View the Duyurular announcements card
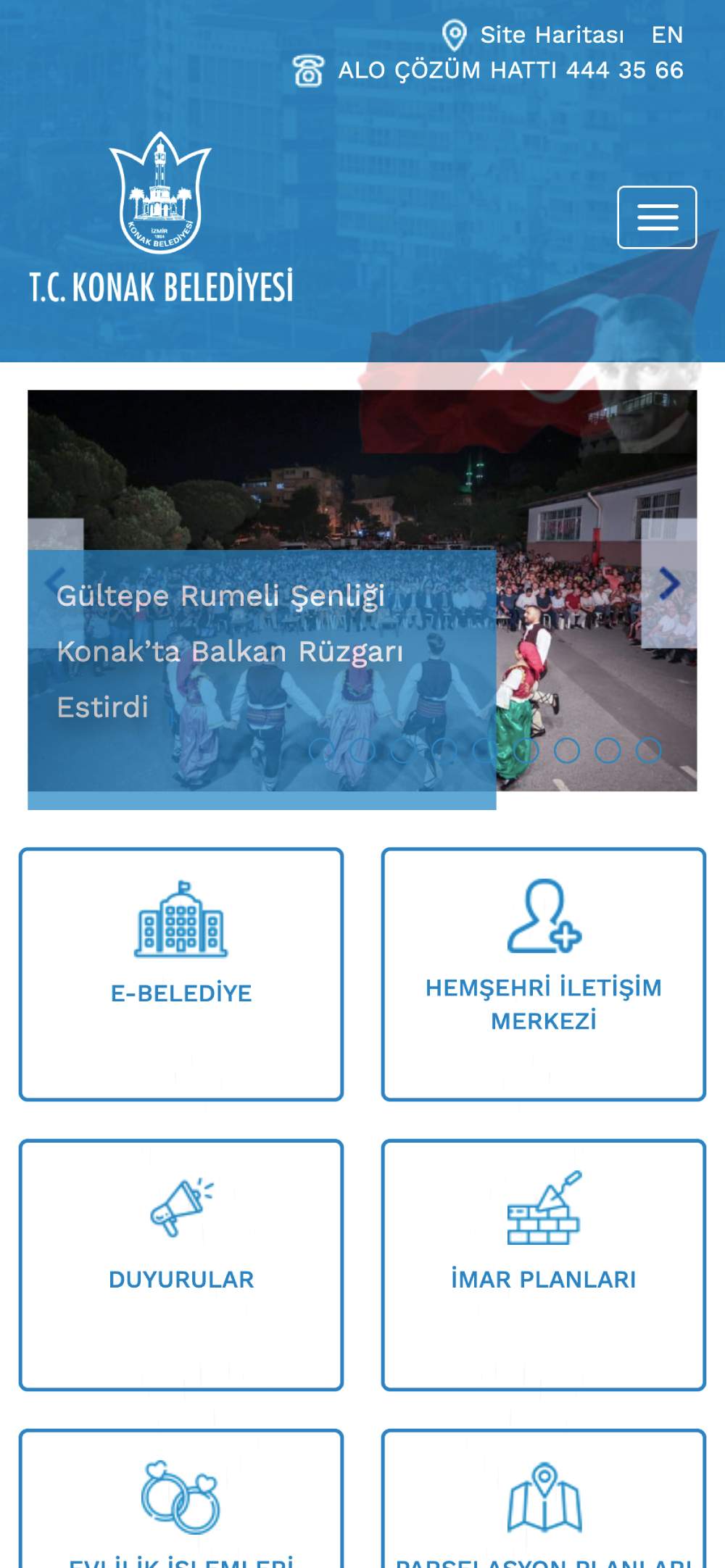This screenshot has width=725, height=1568. coord(181,1264)
